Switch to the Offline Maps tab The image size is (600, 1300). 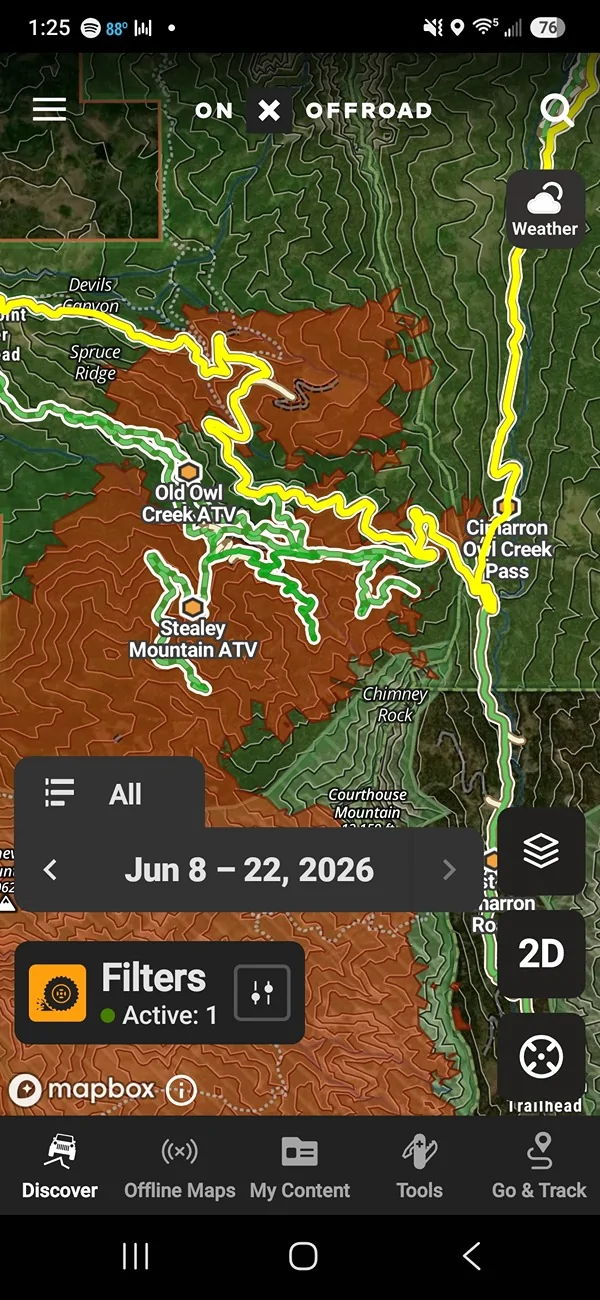click(180, 1166)
